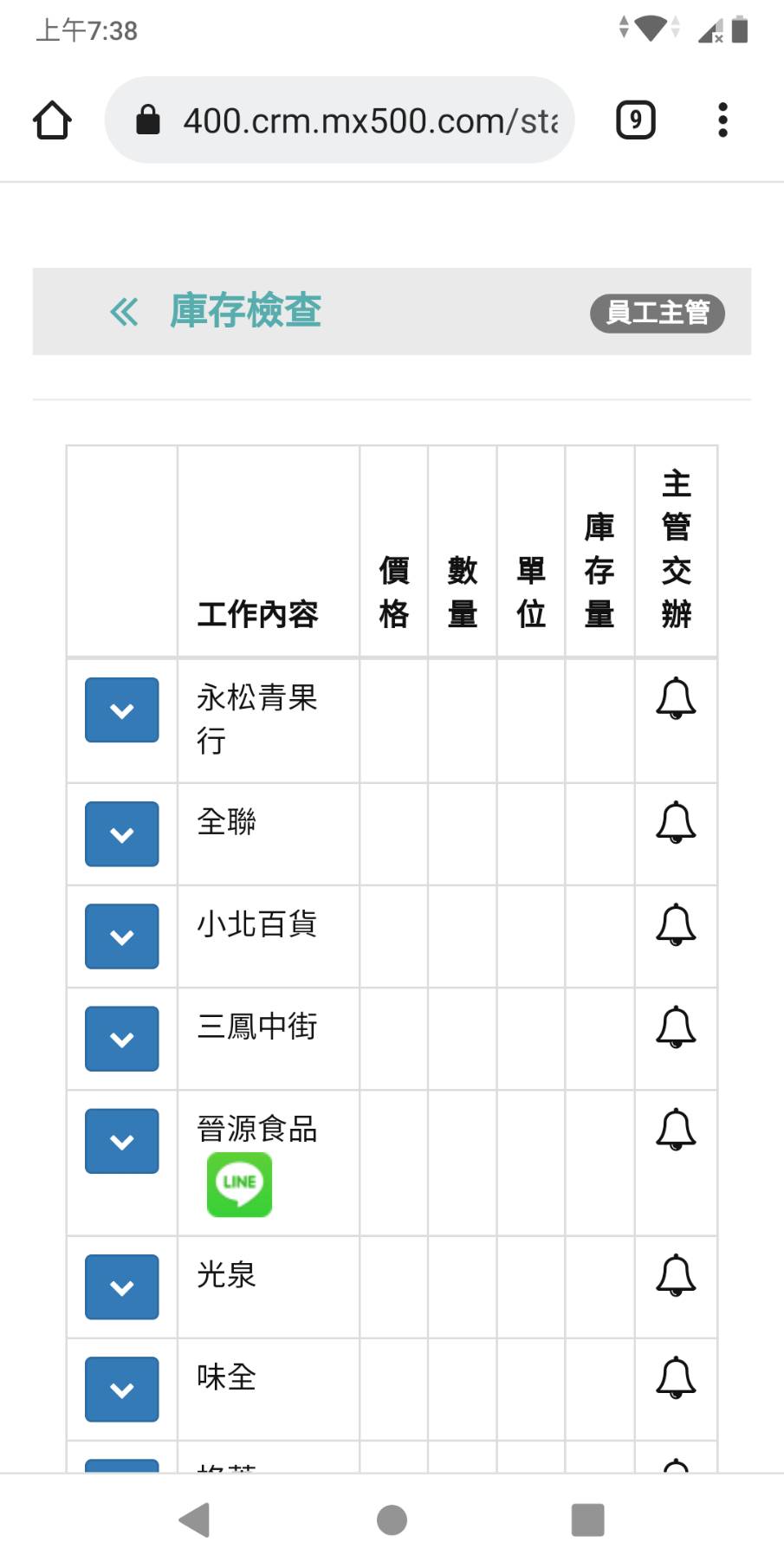Expand the 味全 row
784x1568 pixels.
click(x=121, y=1390)
